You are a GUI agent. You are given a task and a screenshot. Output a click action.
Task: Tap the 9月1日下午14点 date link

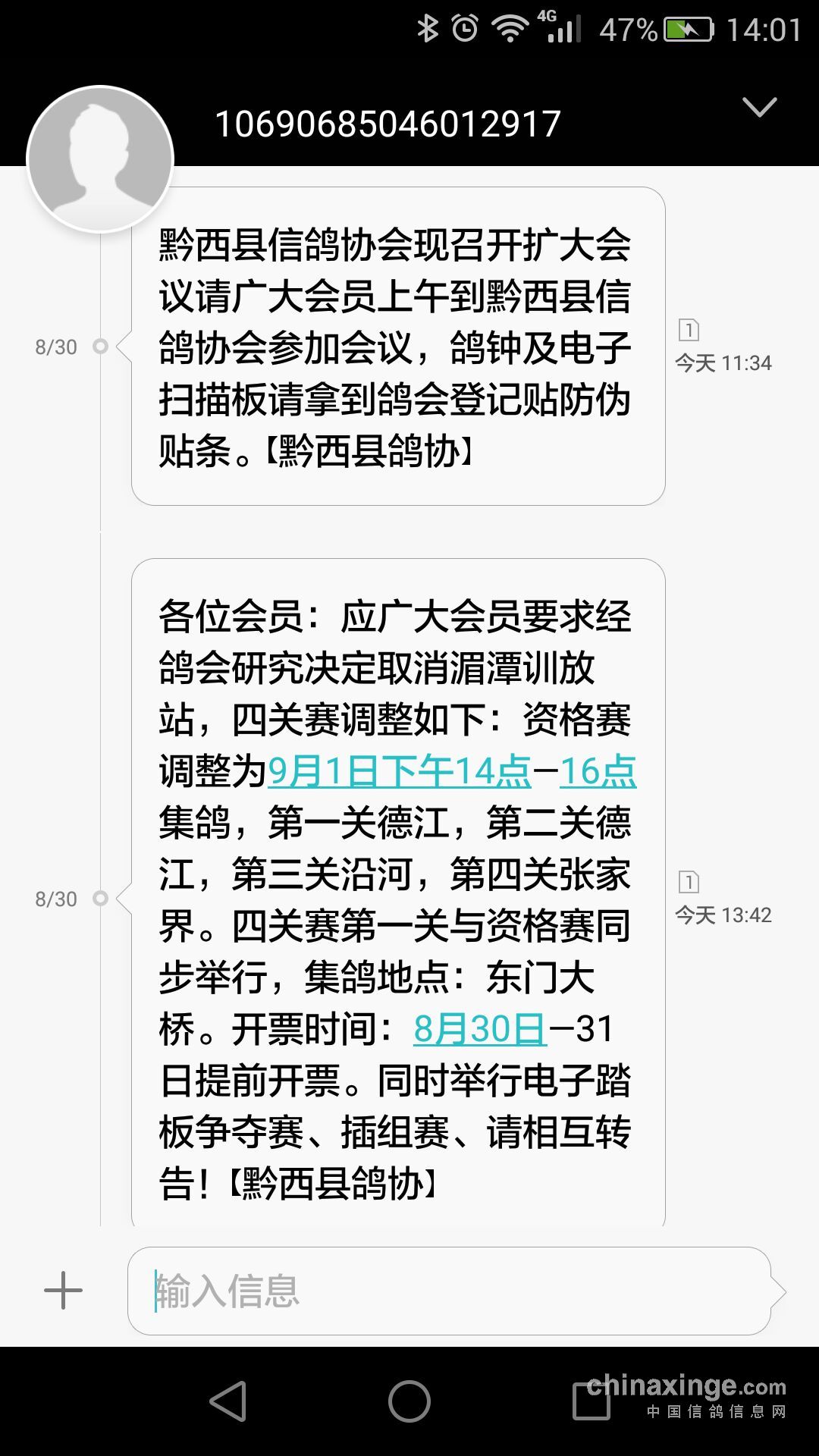click(x=399, y=771)
